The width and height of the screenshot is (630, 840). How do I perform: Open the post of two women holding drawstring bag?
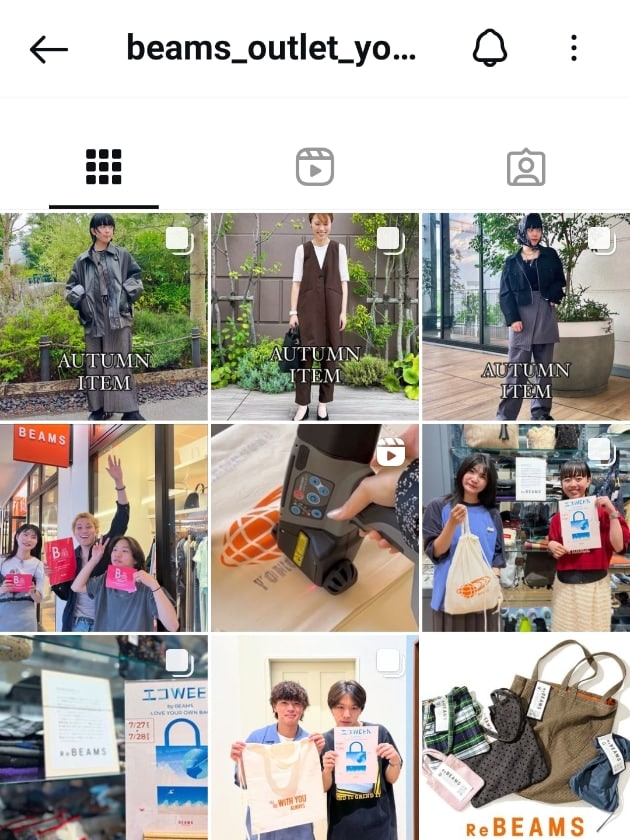coord(526,528)
